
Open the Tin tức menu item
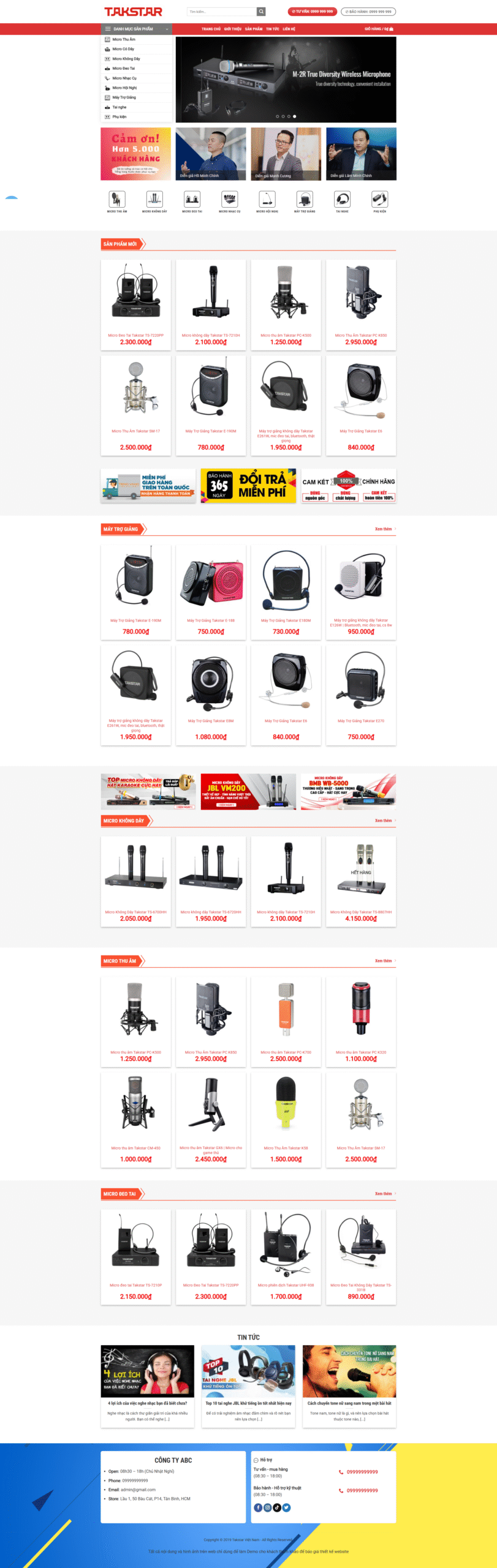(x=272, y=29)
